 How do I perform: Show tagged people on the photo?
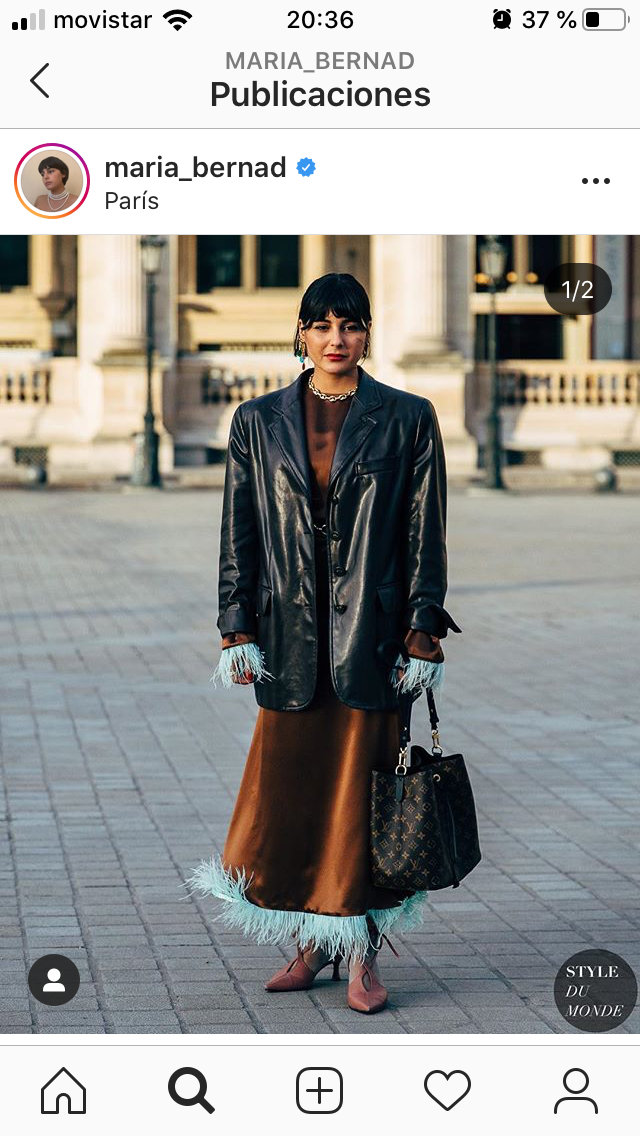tap(54, 980)
